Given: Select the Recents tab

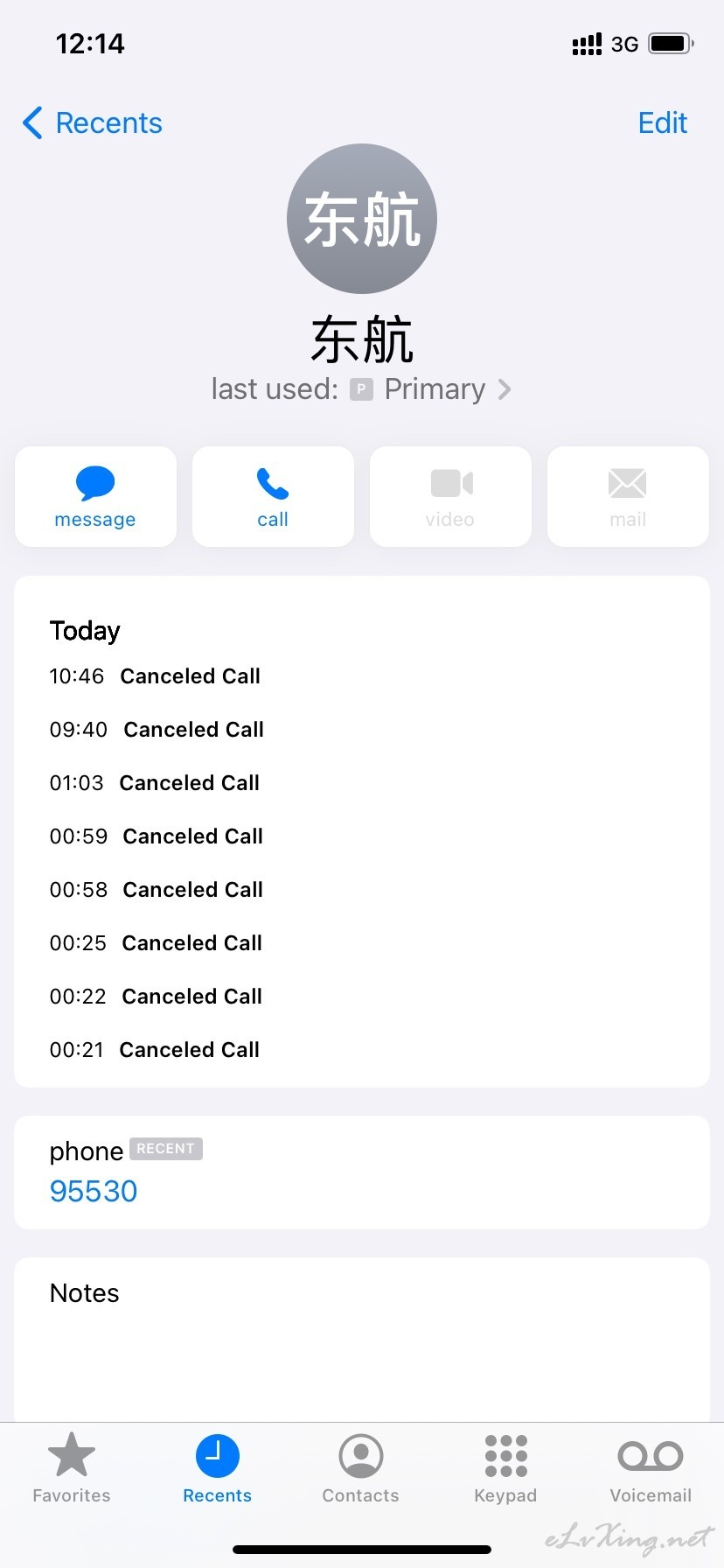Looking at the screenshot, I should click(x=217, y=1468).
